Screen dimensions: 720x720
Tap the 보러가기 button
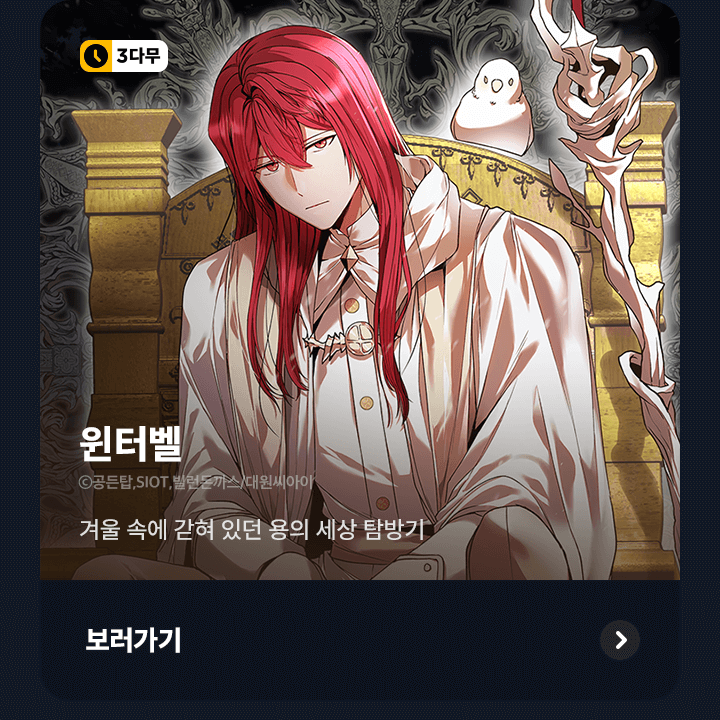click(134, 640)
